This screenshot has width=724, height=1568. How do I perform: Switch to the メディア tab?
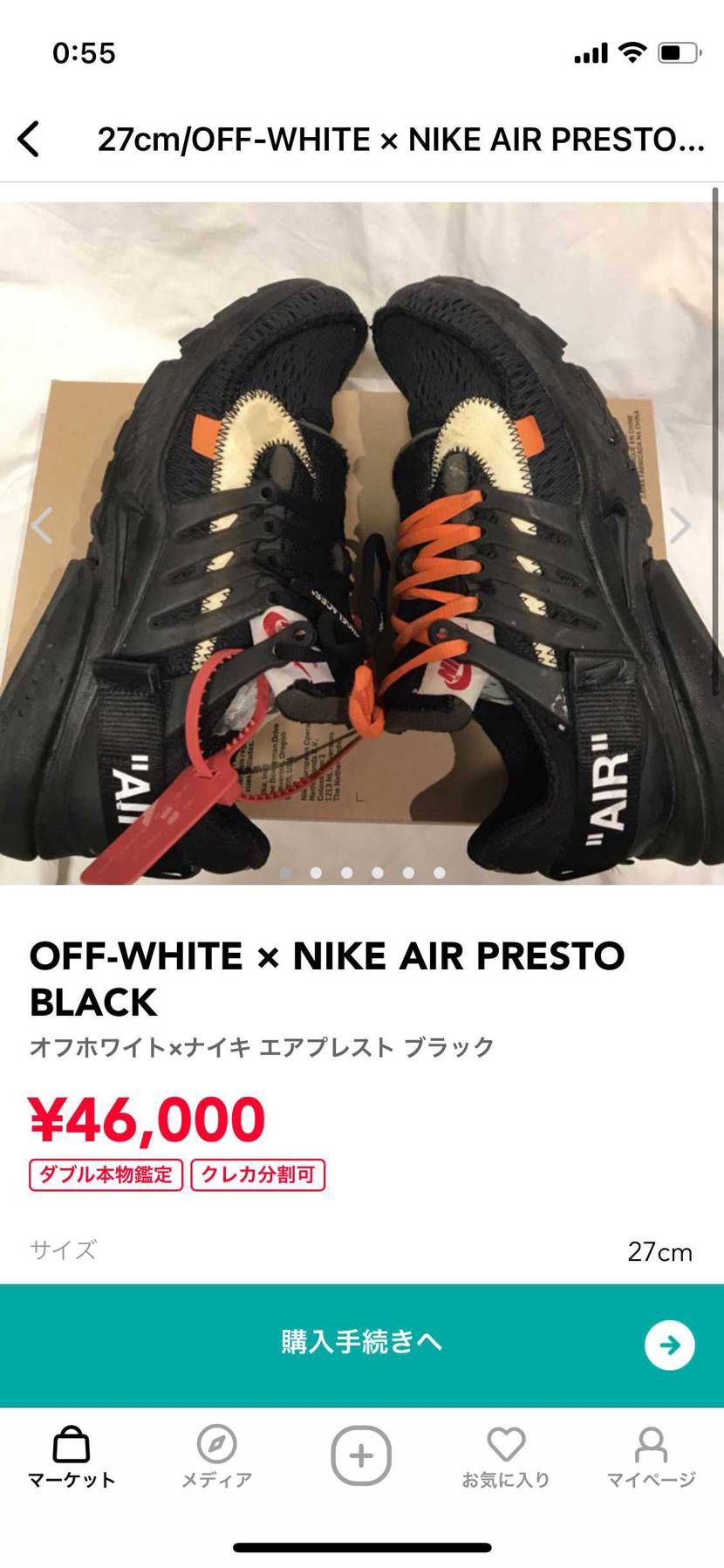tap(216, 1456)
